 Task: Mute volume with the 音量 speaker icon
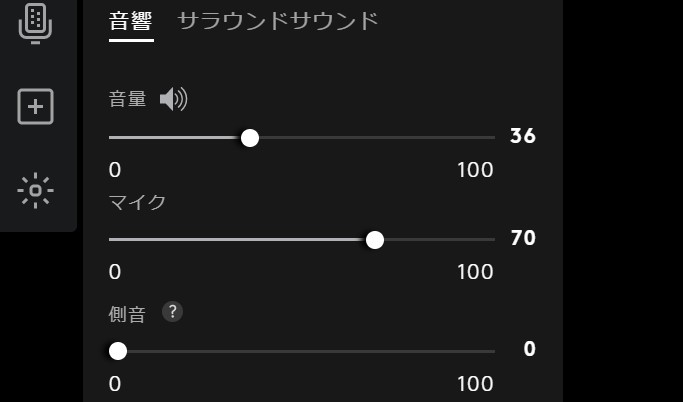173,99
